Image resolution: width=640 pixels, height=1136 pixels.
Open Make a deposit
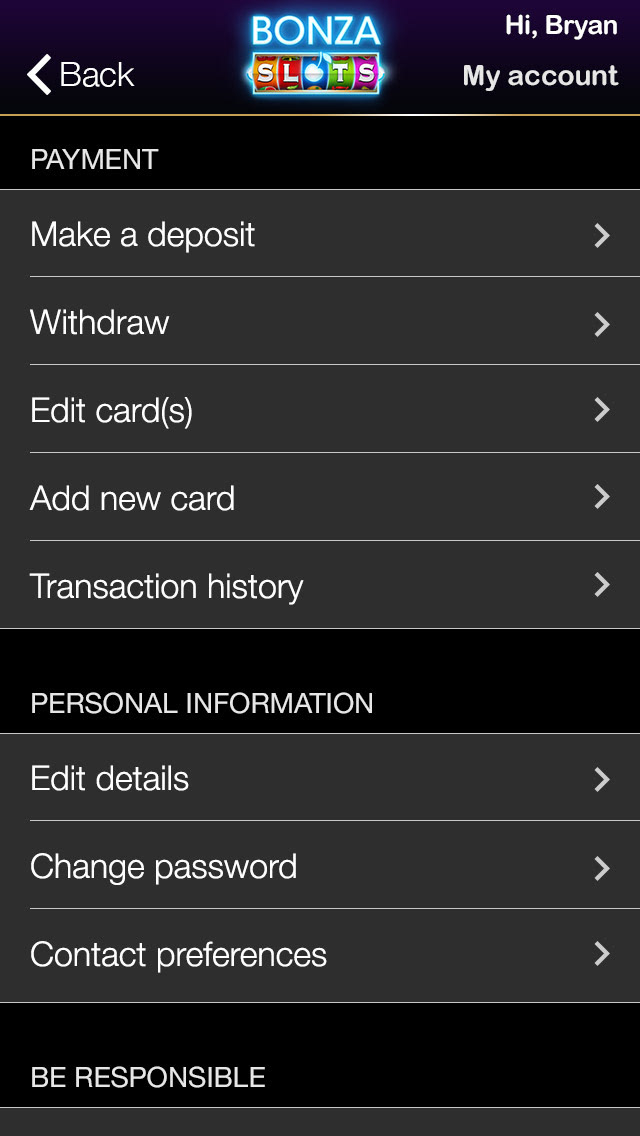click(320, 233)
